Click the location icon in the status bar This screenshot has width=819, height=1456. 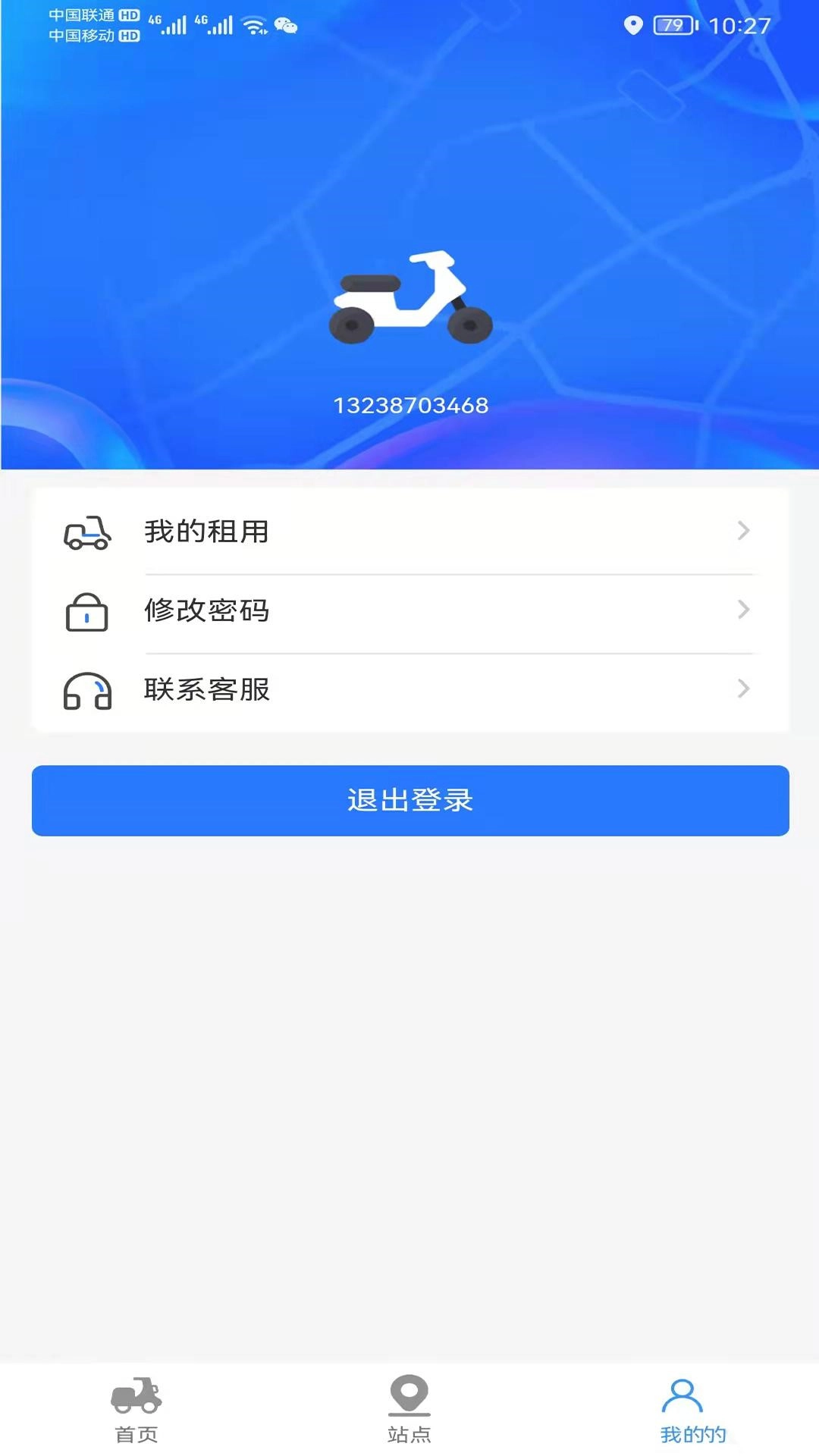[x=632, y=25]
